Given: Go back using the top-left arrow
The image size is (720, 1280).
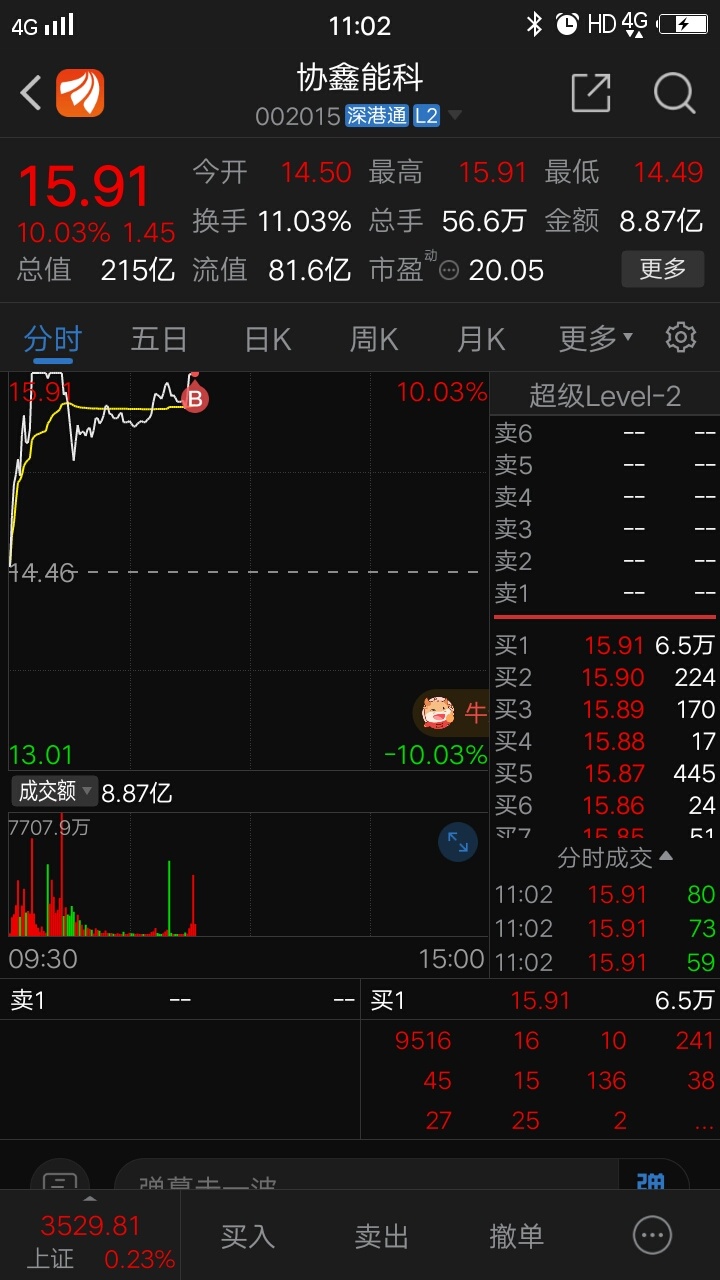Looking at the screenshot, I should pos(31,94).
